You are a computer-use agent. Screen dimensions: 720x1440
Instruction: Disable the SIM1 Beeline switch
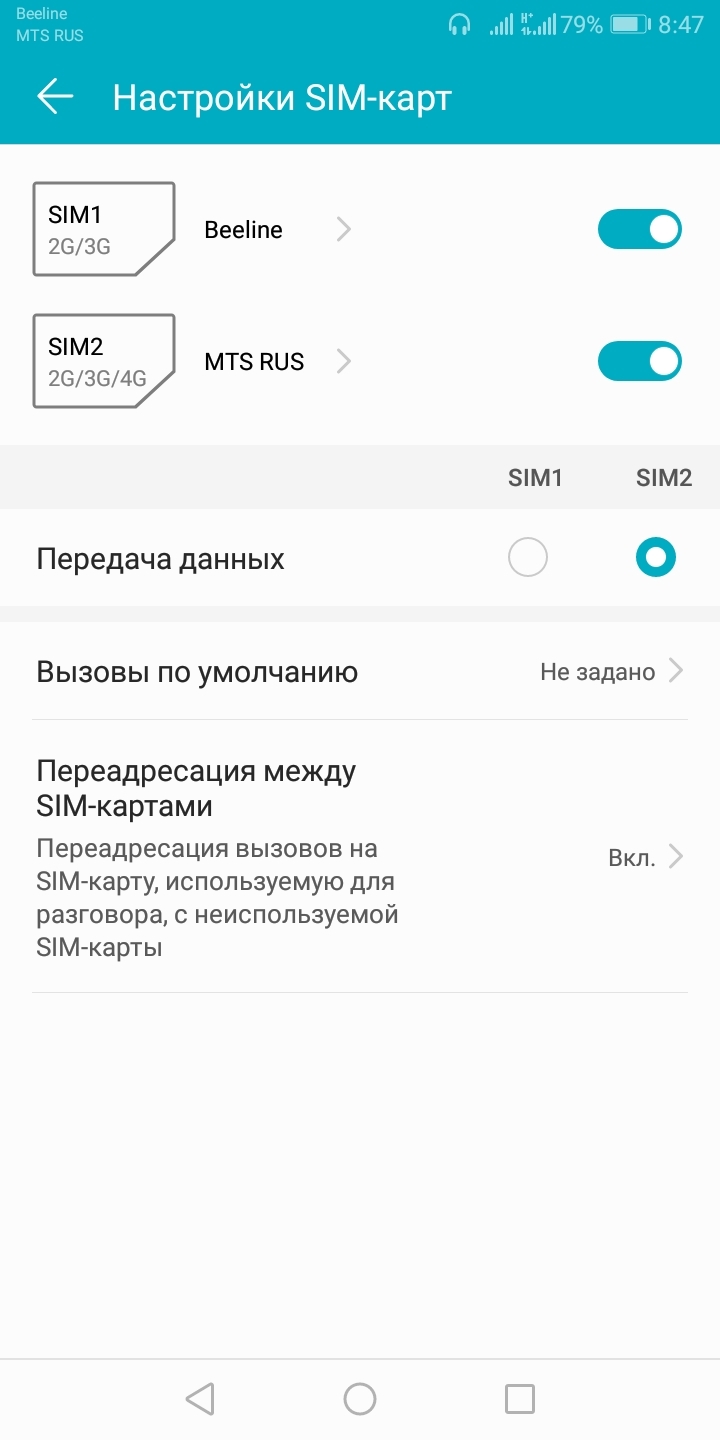(x=639, y=229)
